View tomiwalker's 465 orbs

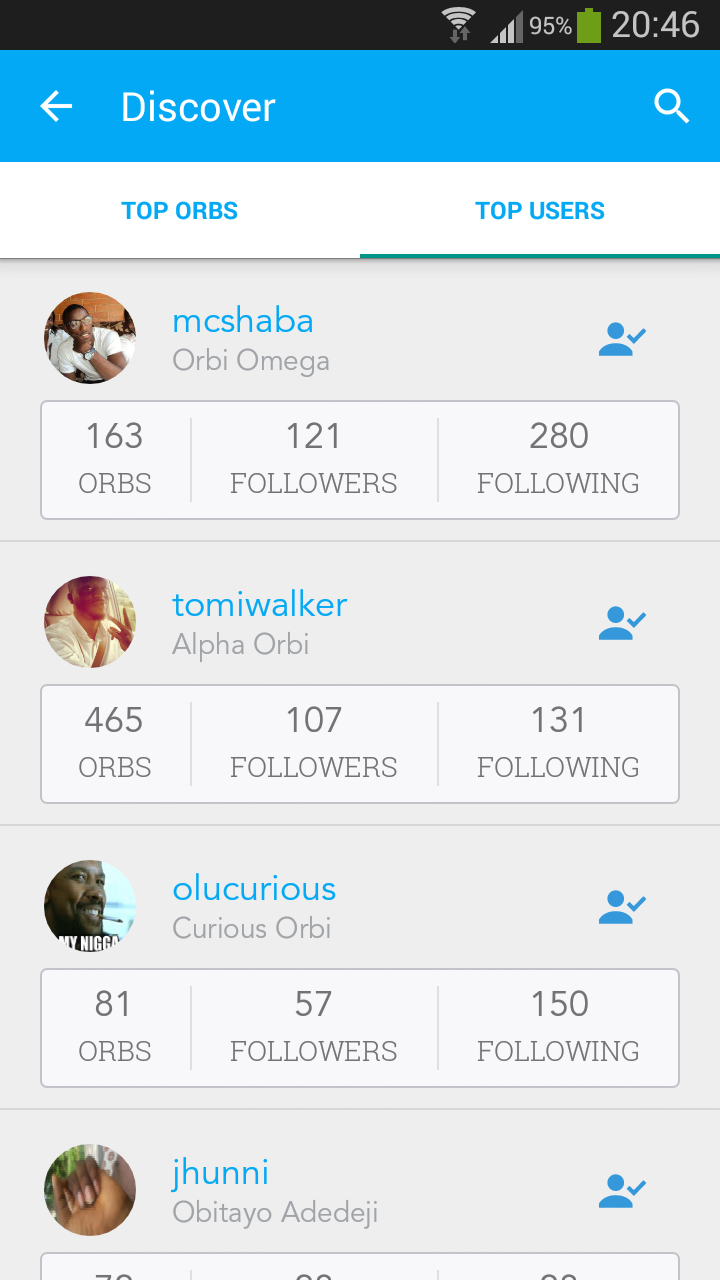[115, 743]
